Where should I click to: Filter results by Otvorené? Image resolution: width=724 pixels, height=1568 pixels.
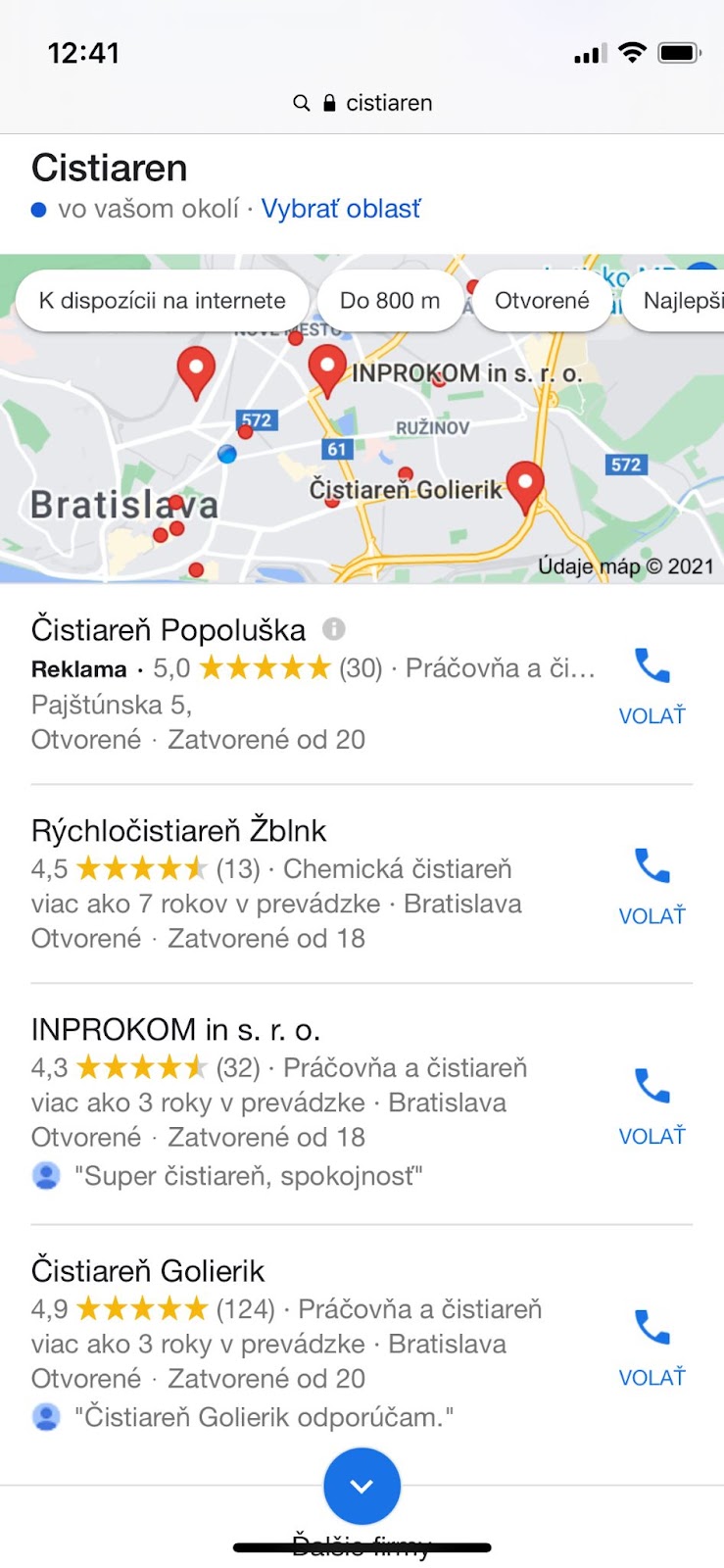[x=541, y=301]
